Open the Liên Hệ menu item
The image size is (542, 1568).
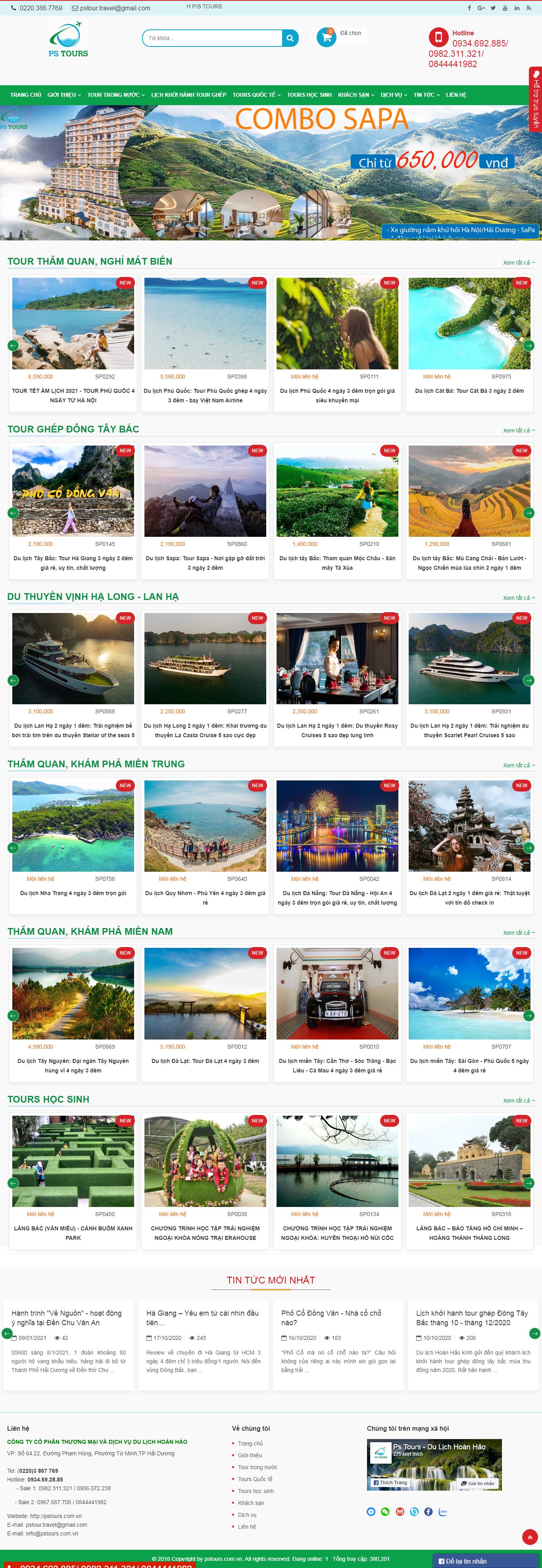(x=456, y=95)
